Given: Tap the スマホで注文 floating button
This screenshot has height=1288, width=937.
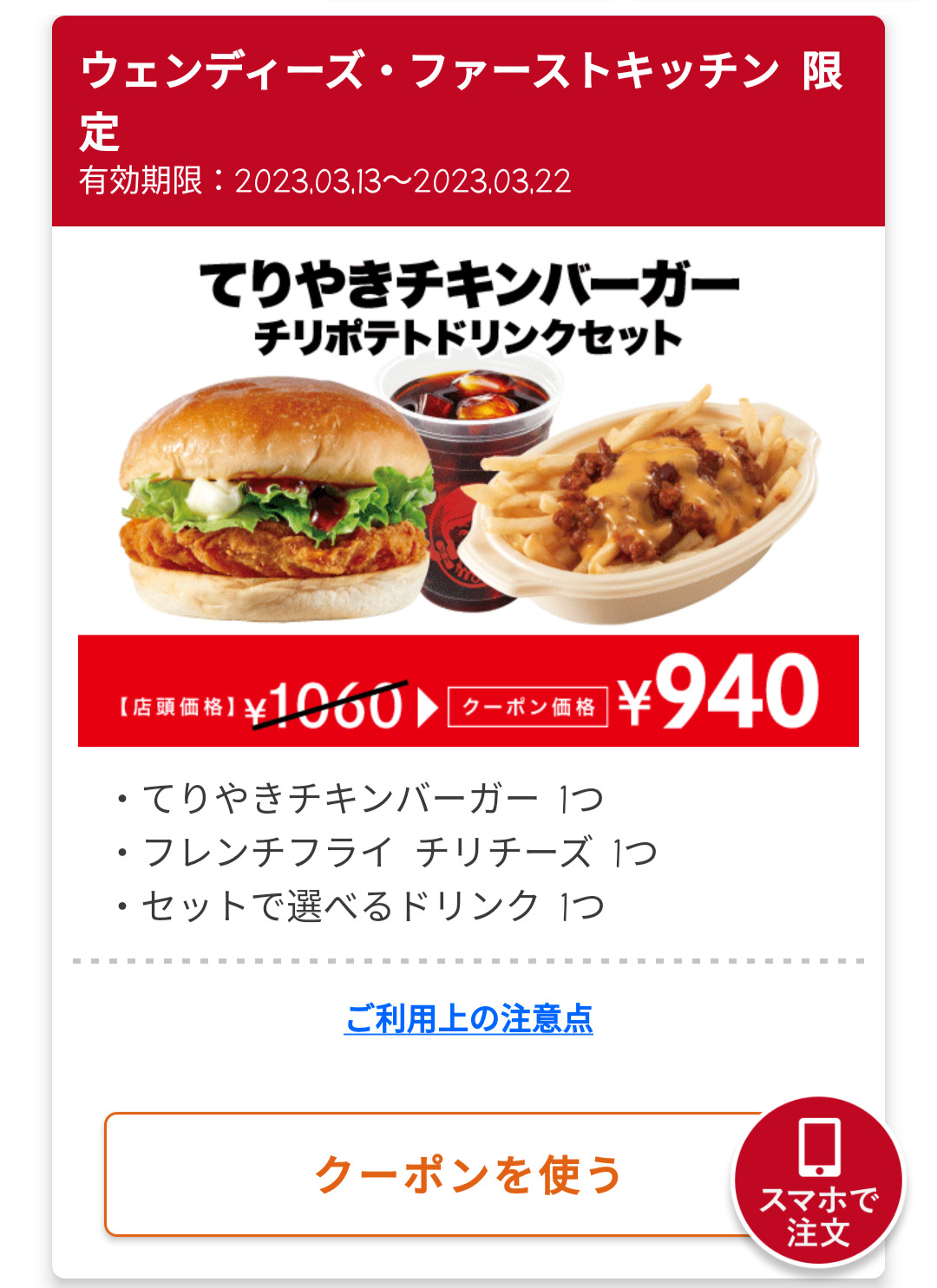Looking at the screenshot, I should click(x=818, y=1182).
